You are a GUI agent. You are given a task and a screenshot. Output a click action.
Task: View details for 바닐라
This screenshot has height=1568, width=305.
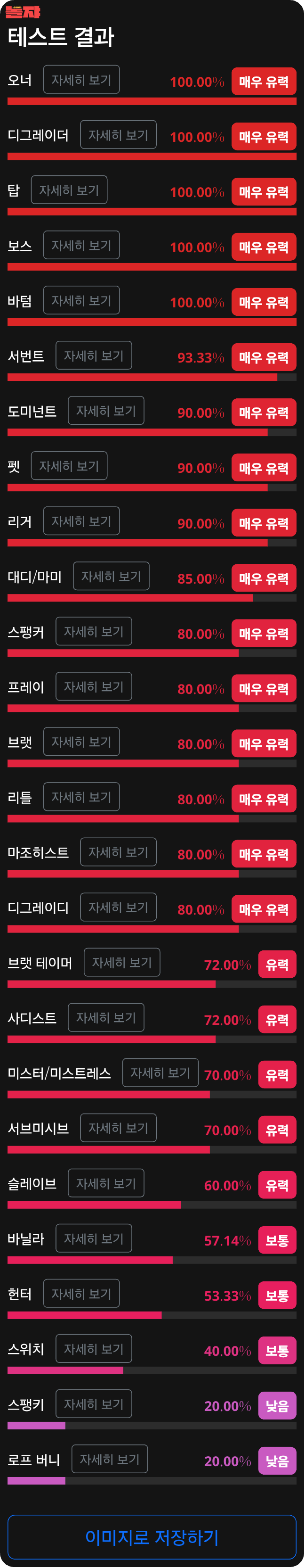coord(94,1238)
